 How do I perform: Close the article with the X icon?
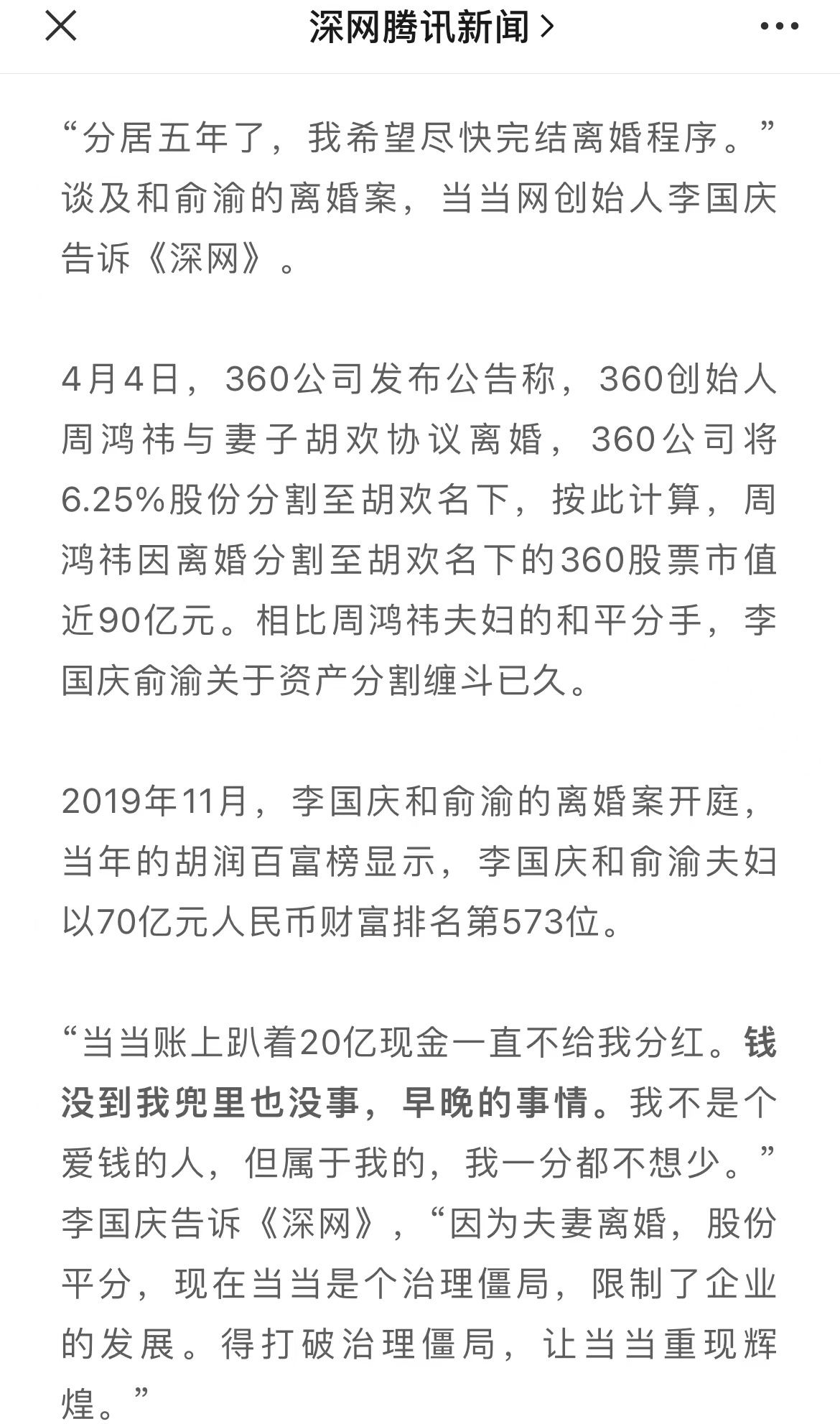tap(61, 27)
